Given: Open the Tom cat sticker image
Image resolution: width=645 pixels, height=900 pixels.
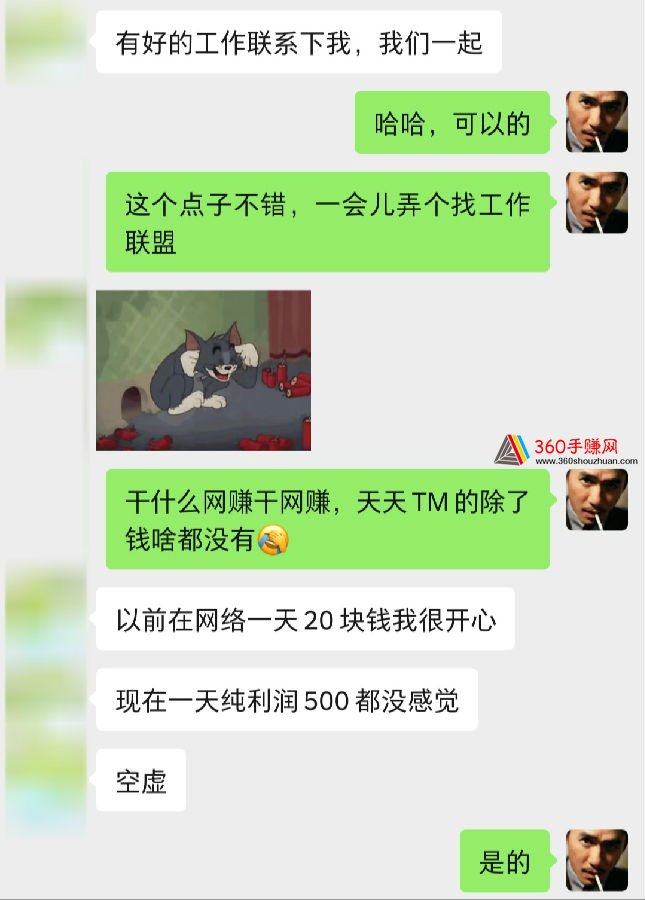Looking at the screenshot, I should click(203, 370).
